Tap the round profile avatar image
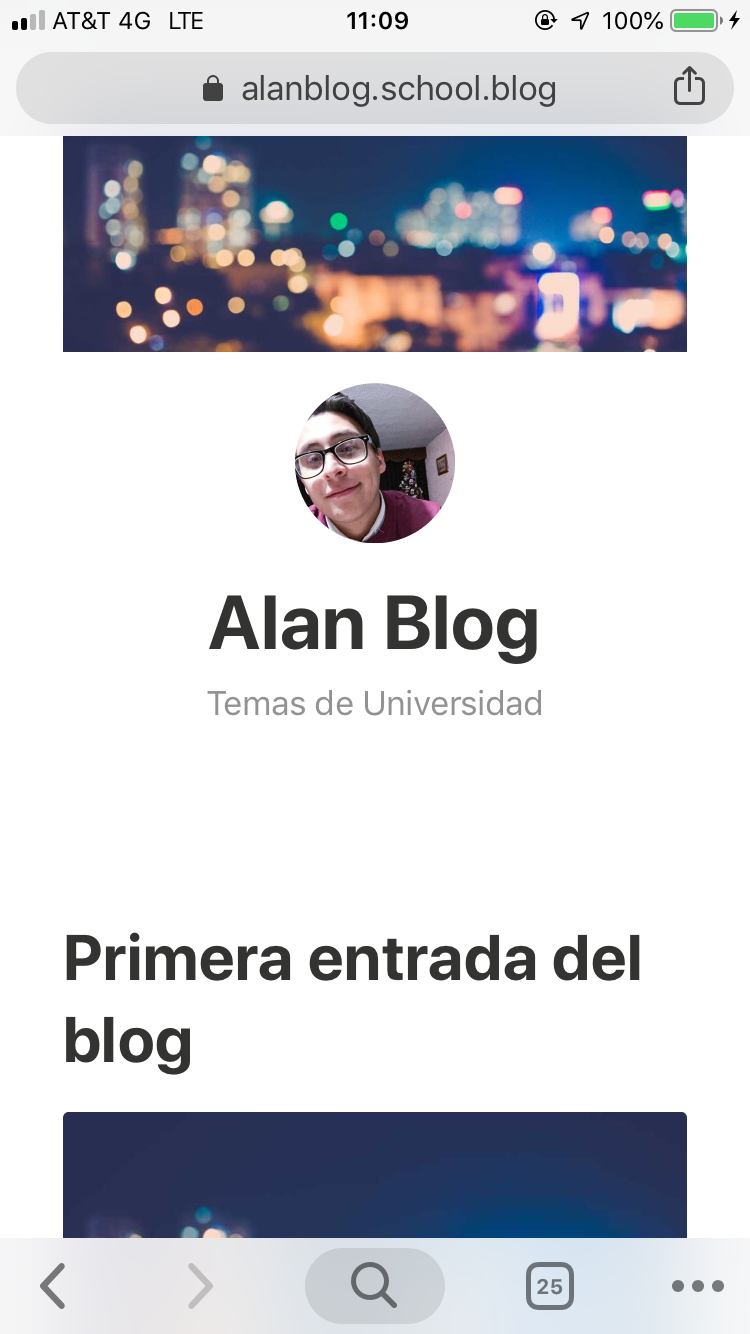The height and width of the screenshot is (1334, 750). pos(375,463)
